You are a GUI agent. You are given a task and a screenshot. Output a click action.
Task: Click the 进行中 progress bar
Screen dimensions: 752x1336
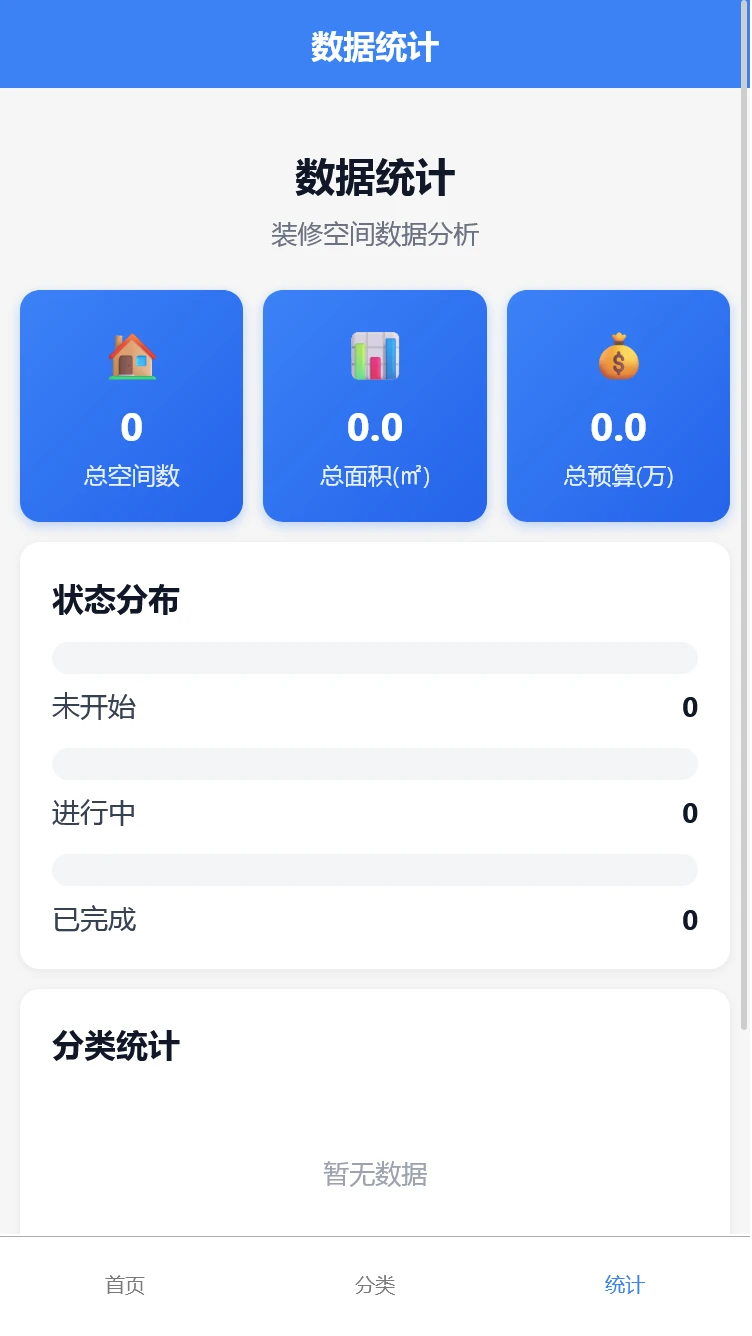click(x=374, y=763)
